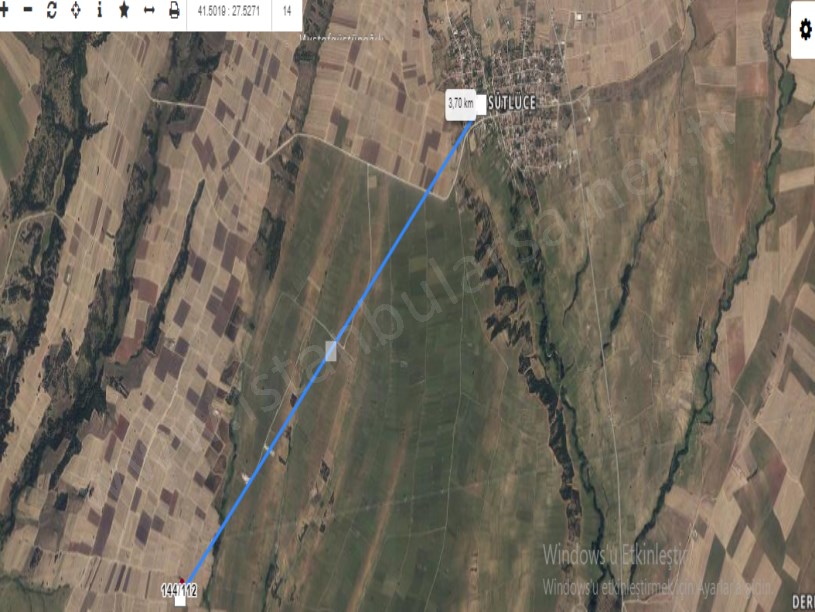Open the star favorites tool

(x=124, y=12)
